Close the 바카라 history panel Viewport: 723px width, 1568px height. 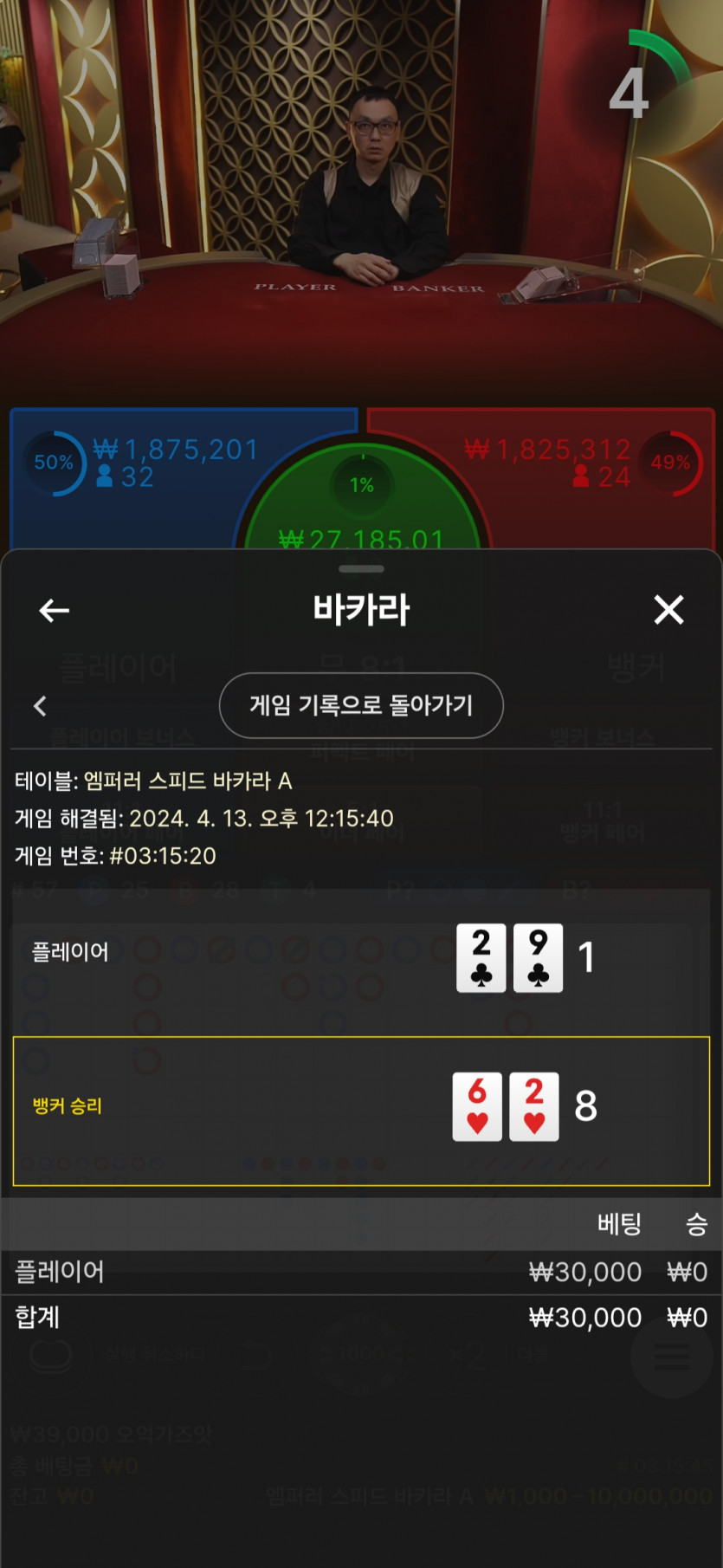pos(668,610)
